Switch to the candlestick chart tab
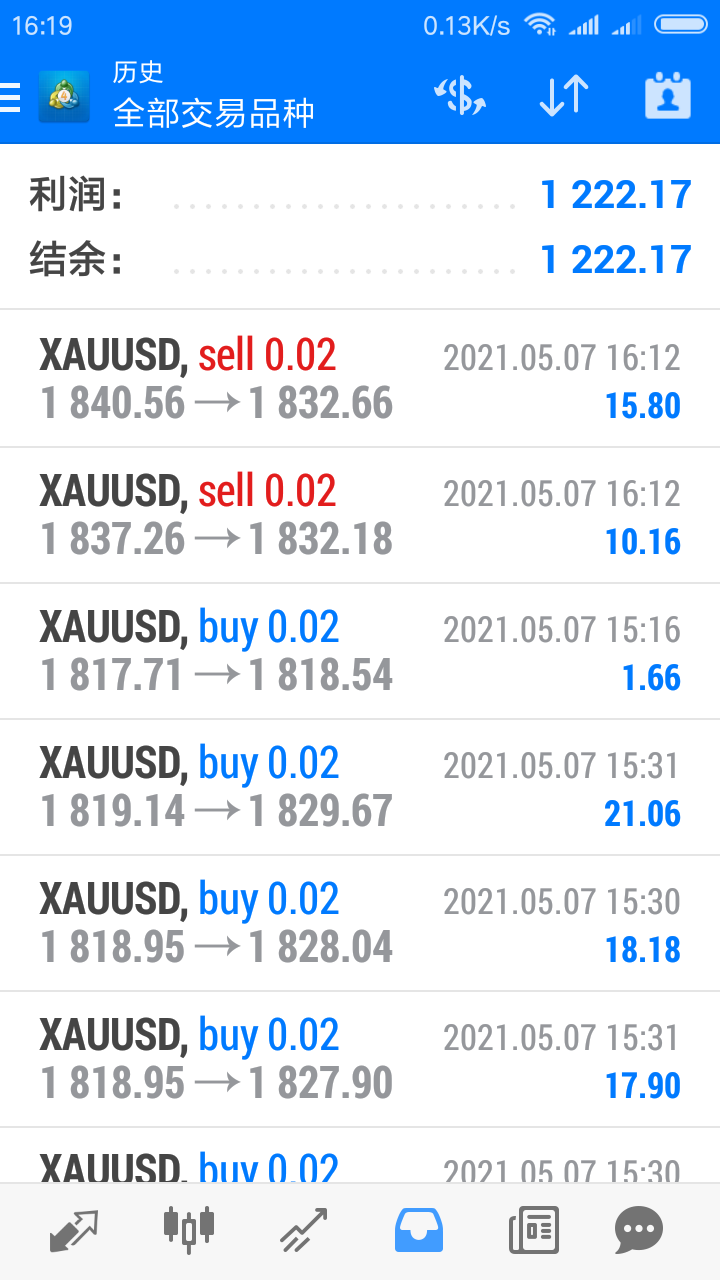The width and height of the screenshot is (720, 1280). coord(188,1230)
